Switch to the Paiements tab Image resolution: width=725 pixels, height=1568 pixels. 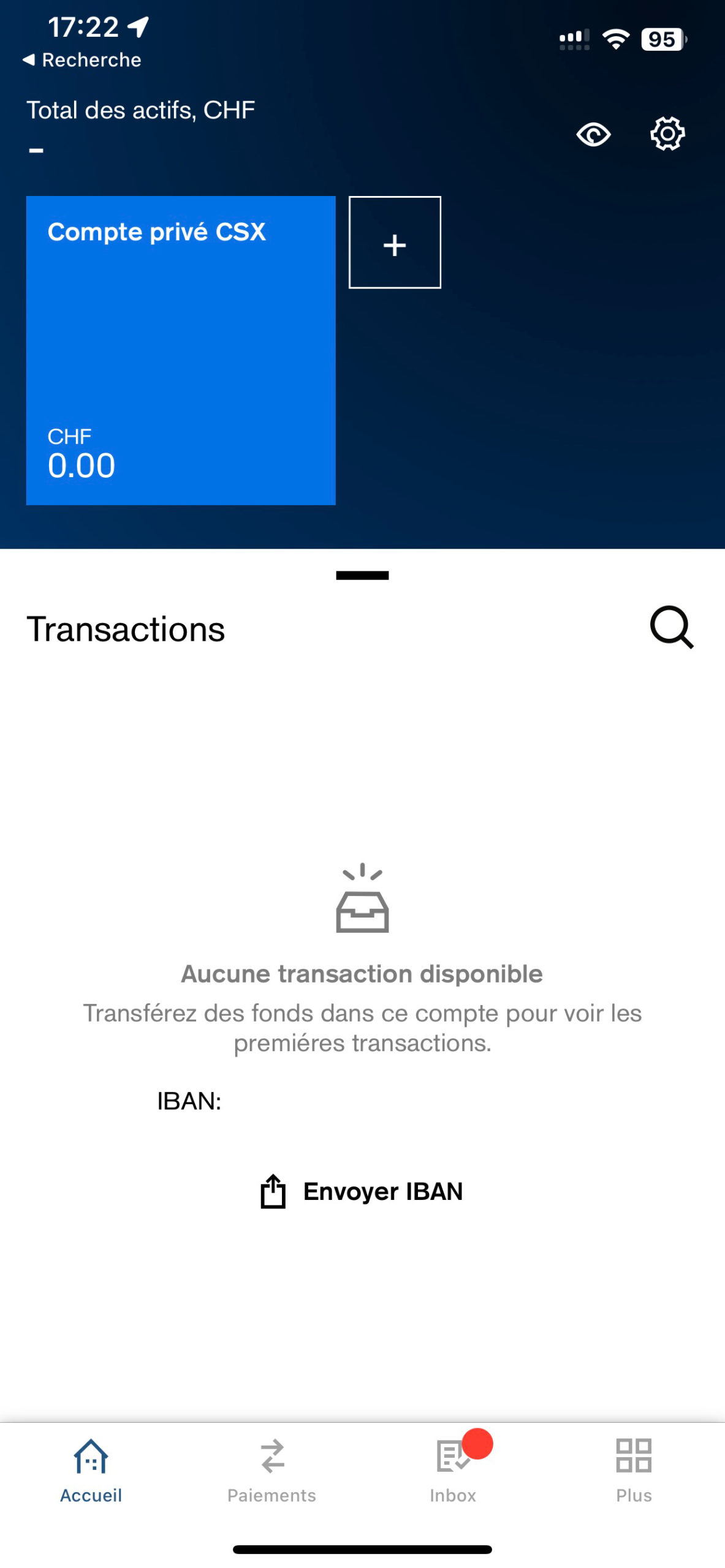point(271,1469)
